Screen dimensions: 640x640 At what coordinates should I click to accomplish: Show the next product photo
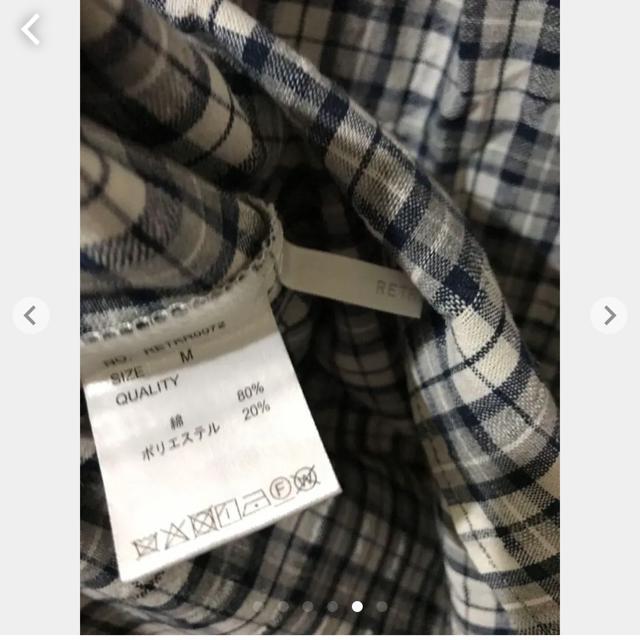[608, 316]
